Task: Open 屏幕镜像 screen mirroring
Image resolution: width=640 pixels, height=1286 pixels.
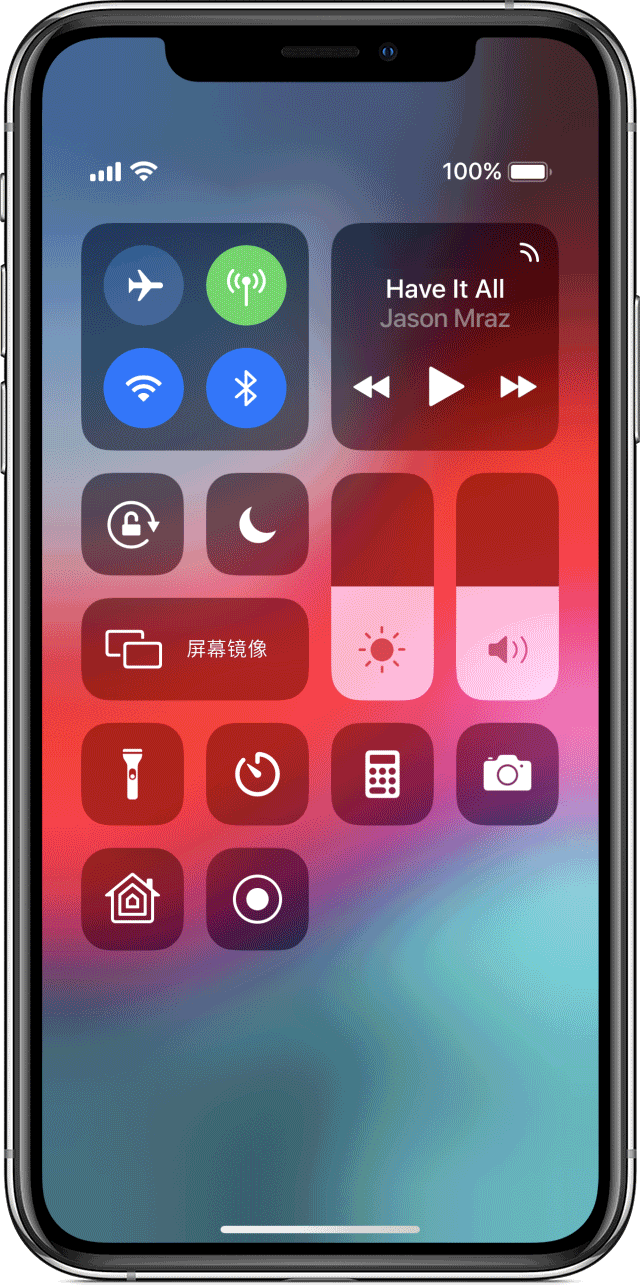Action: (194, 649)
